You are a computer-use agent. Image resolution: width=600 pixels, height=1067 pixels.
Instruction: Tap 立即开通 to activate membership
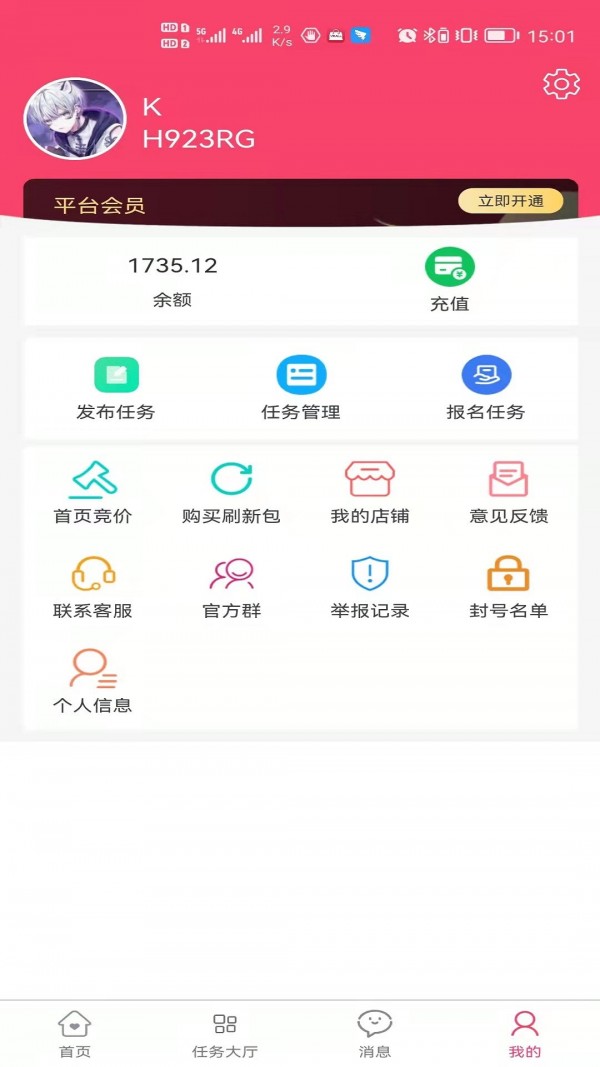[510, 201]
